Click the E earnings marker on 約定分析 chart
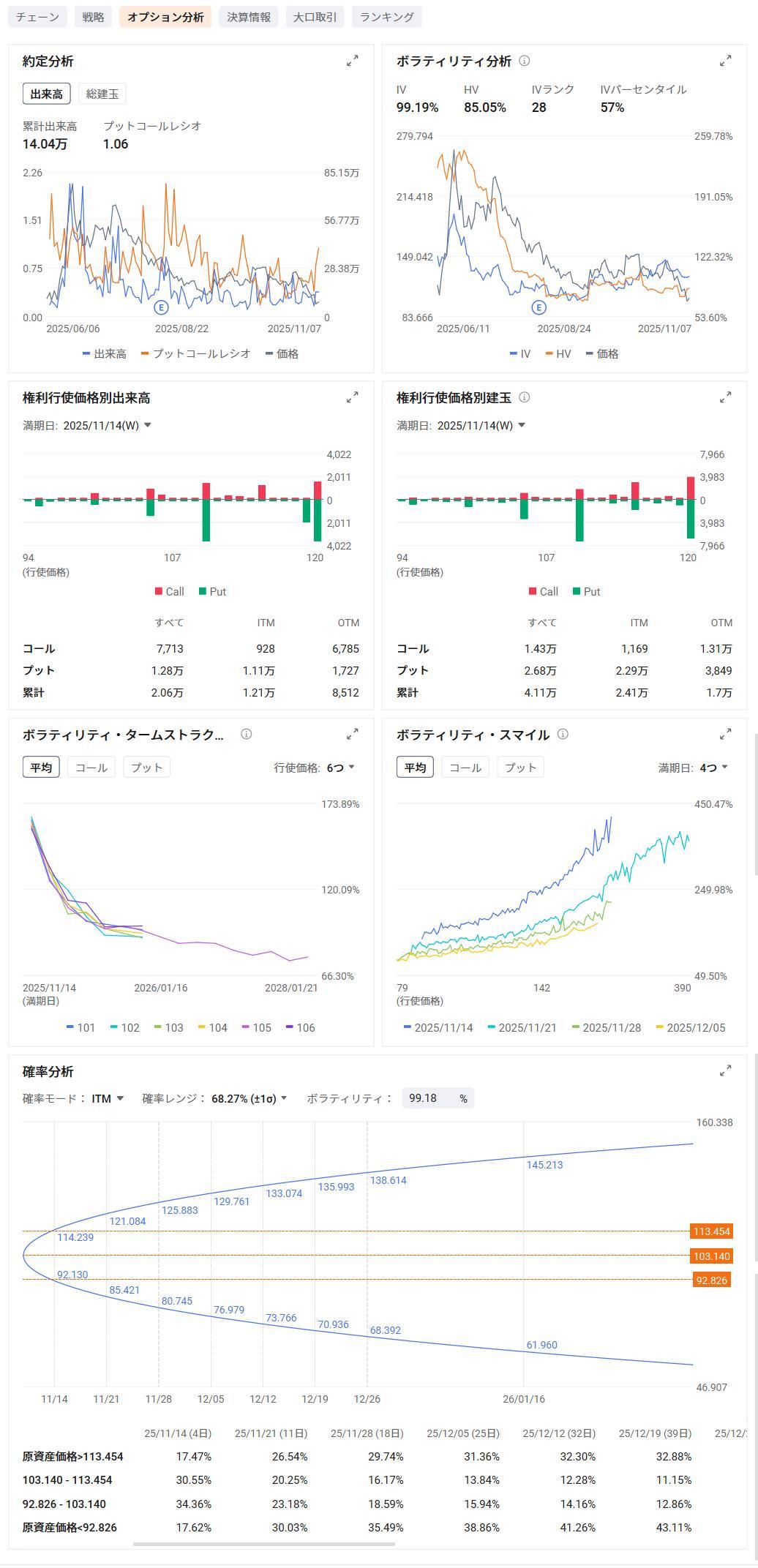The image size is (758, 1568). (160, 307)
